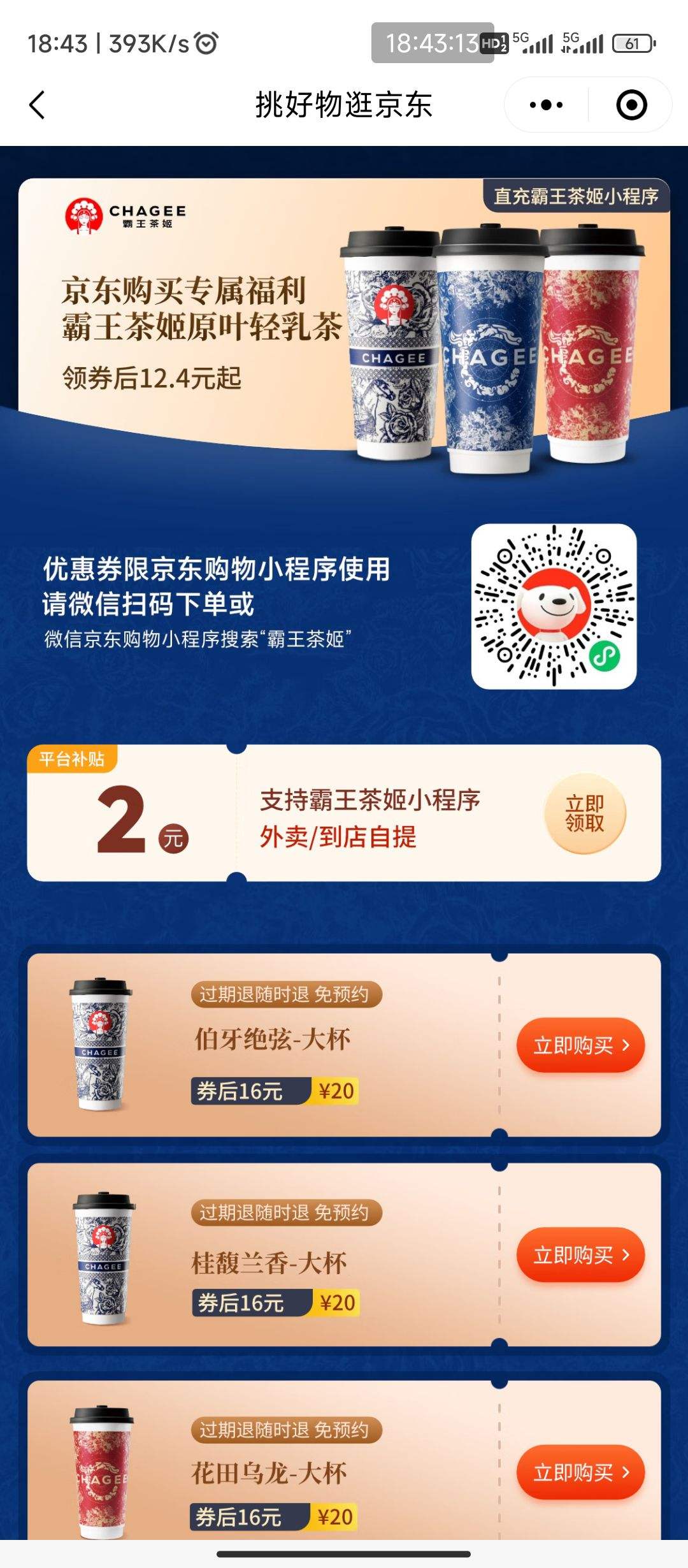Go back from the JD page
Screen dimensions: 688x1568
point(37,105)
